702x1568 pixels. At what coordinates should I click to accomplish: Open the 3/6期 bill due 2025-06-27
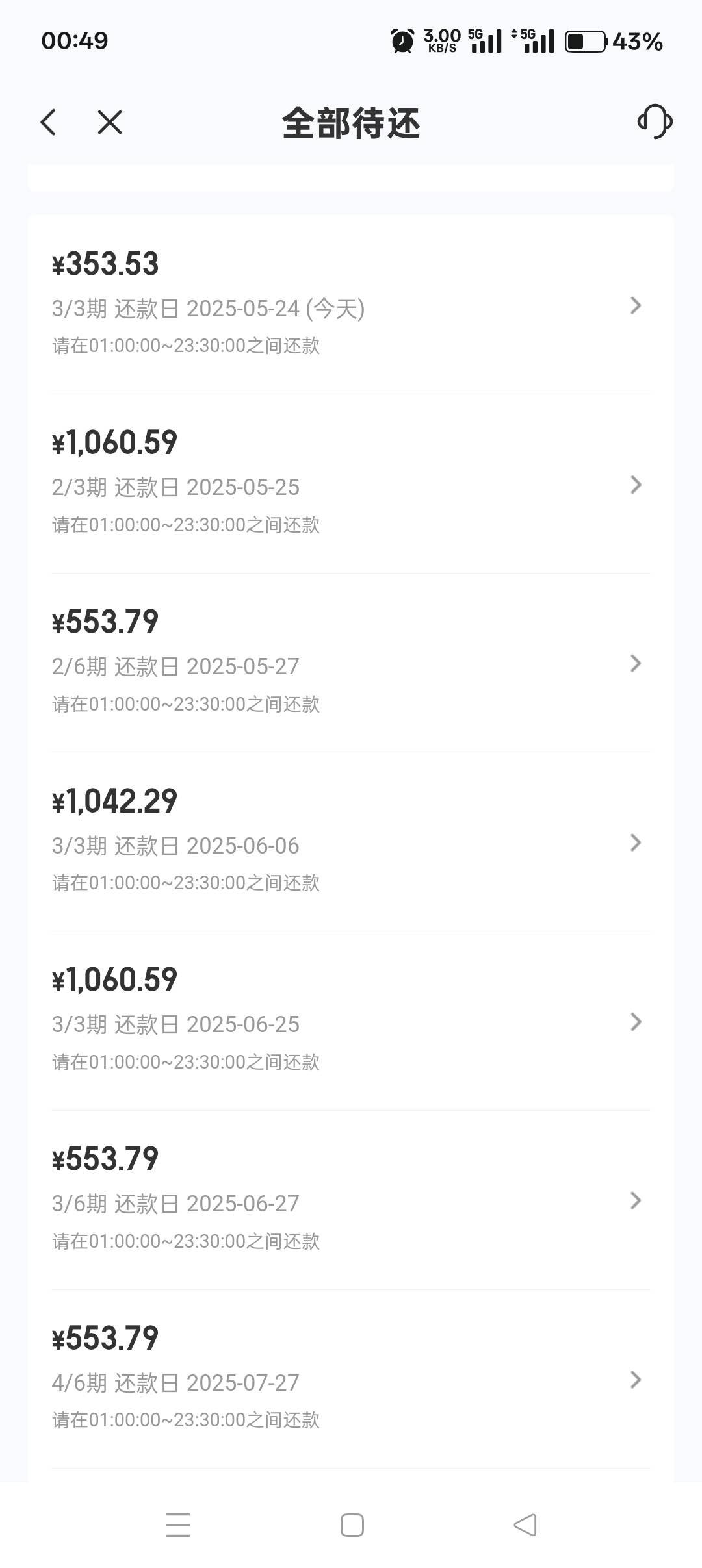pyautogui.click(x=351, y=1200)
